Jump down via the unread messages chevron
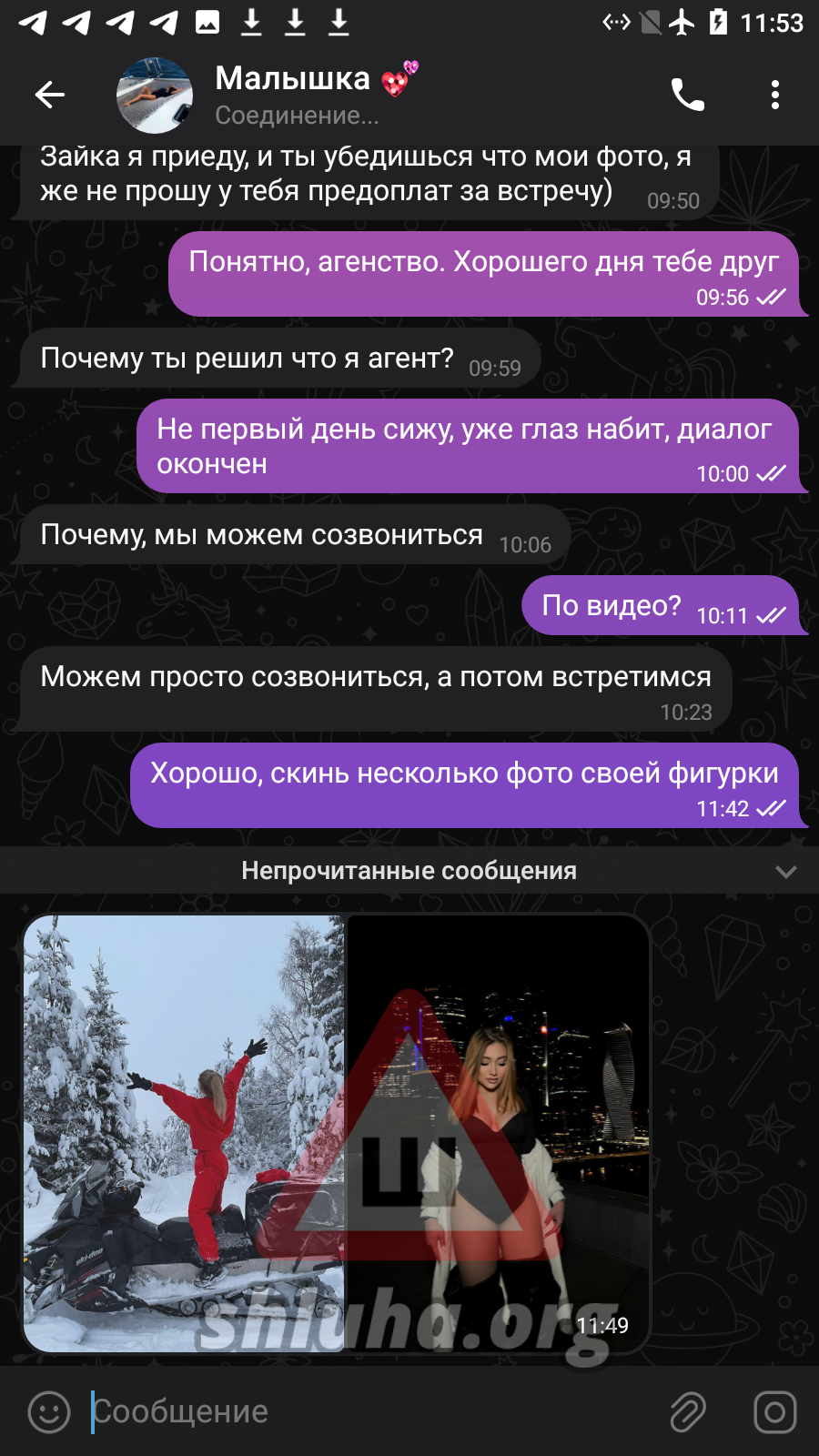The width and height of the screenshot is (819, 1456). click(x=785, y=872)
